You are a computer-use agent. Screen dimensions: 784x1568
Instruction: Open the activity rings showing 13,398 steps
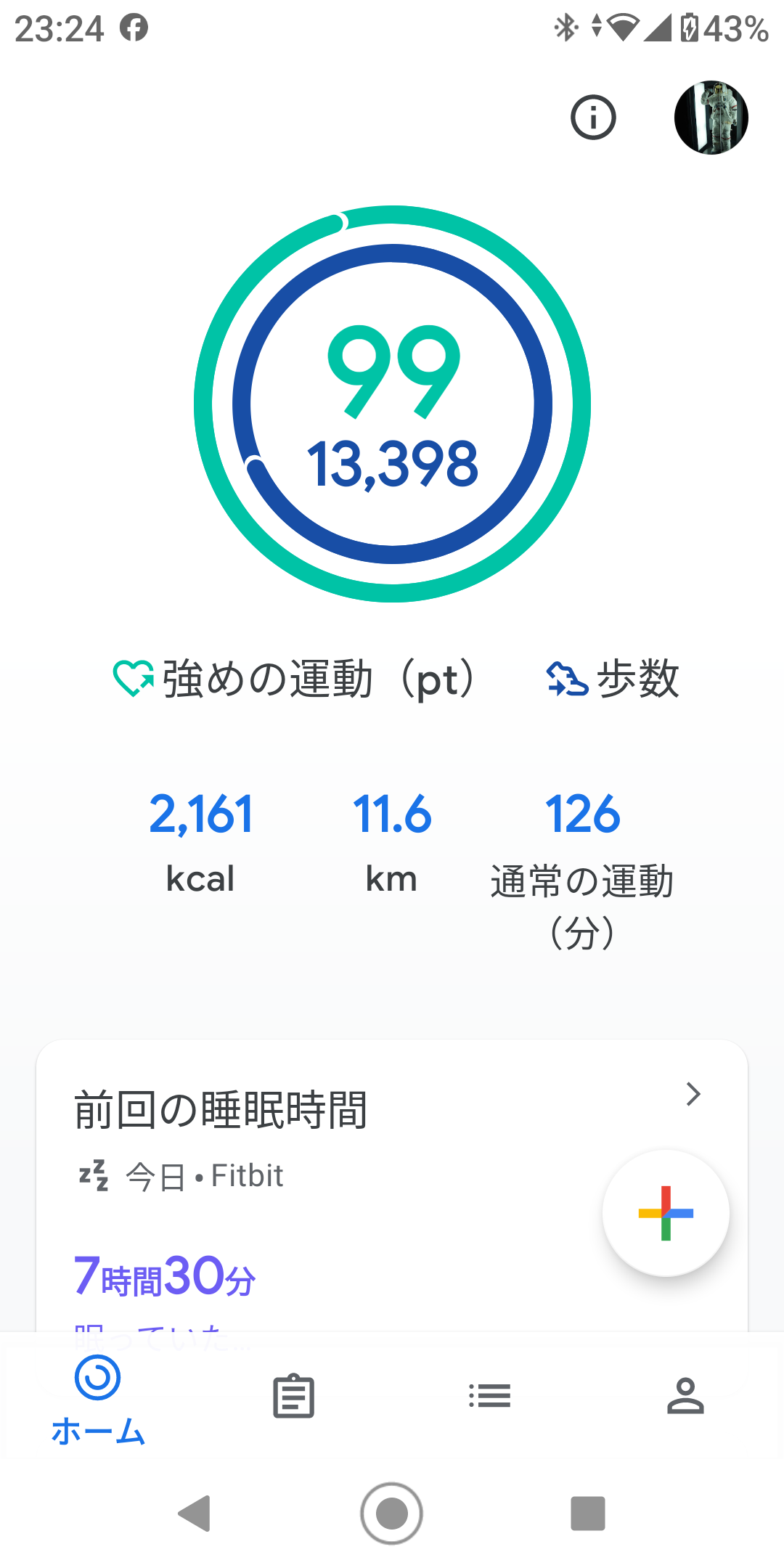(x=392, y=404)
